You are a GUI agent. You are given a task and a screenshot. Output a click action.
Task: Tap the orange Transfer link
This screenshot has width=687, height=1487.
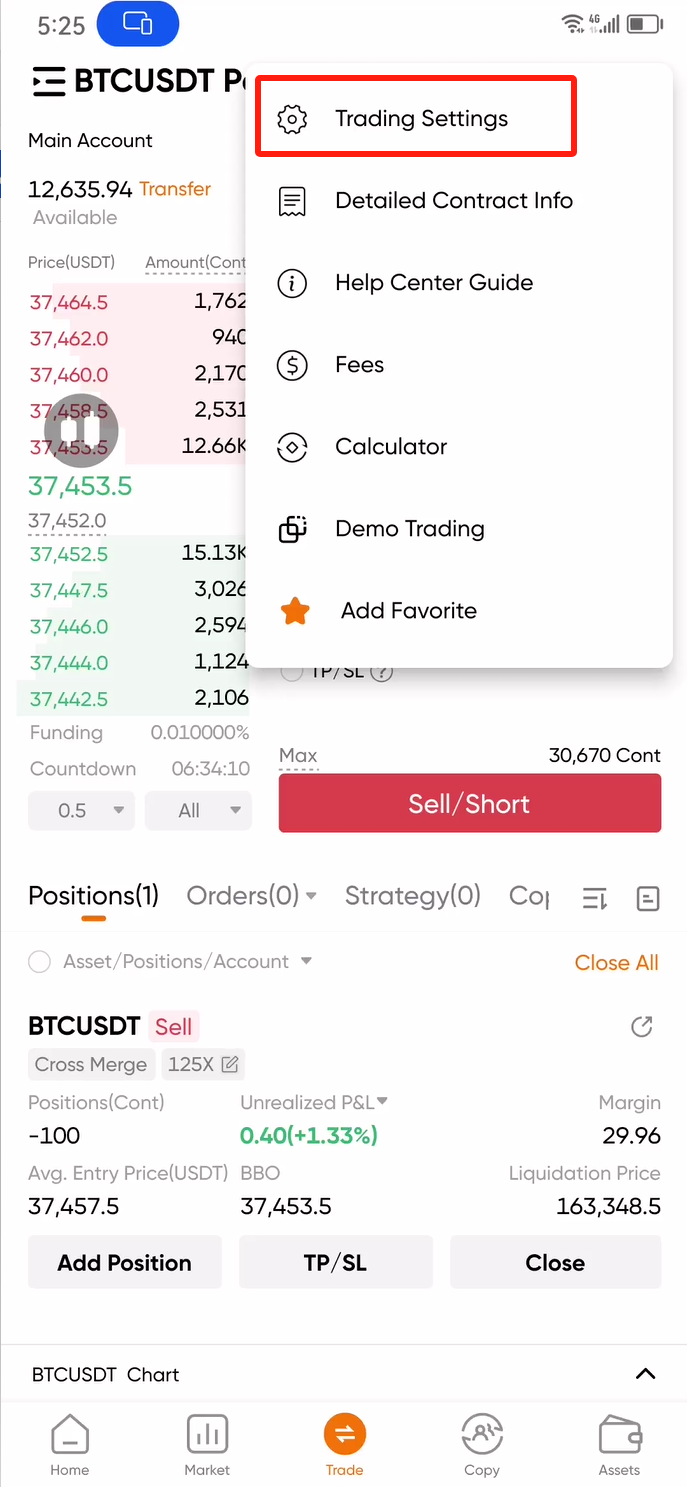point(175,189)
